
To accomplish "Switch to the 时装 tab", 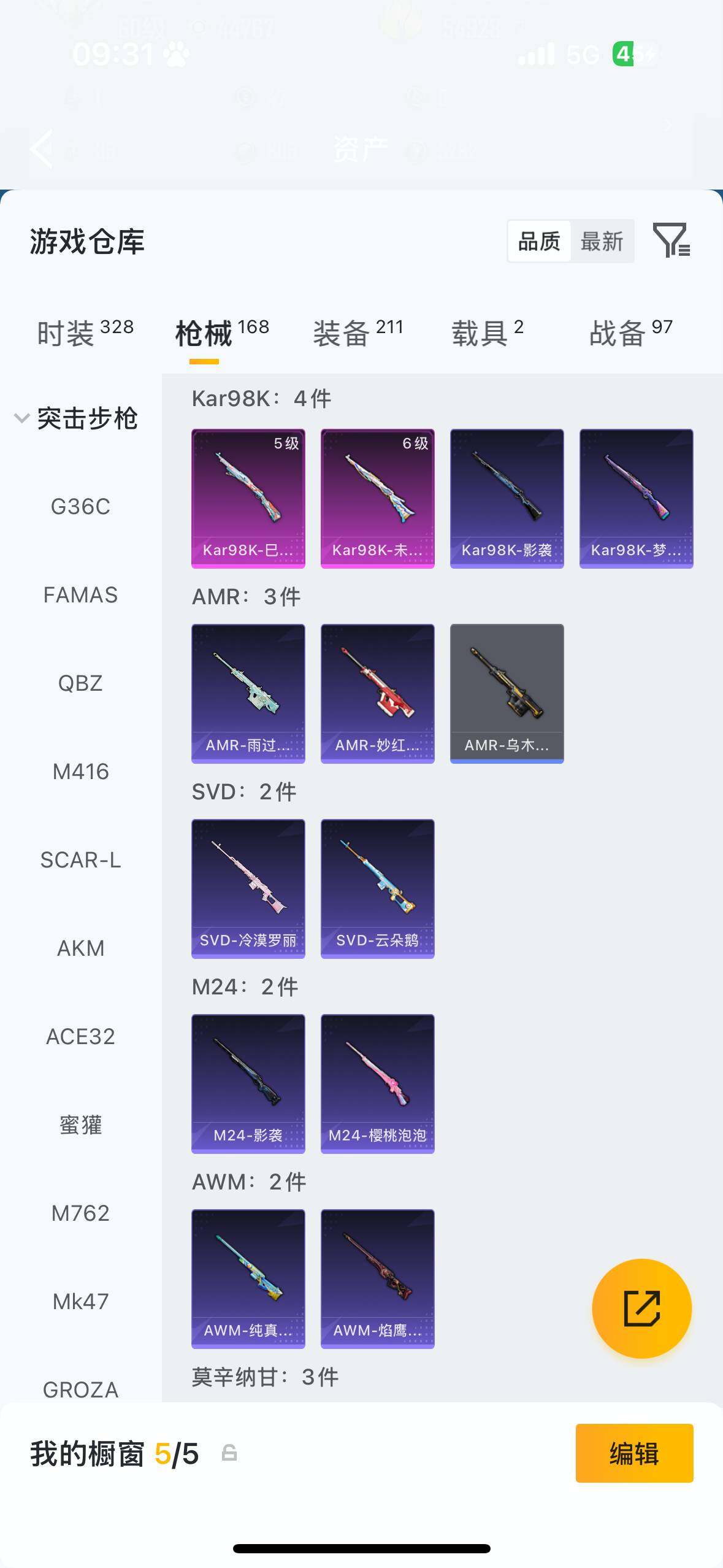I will coord(85,332).
